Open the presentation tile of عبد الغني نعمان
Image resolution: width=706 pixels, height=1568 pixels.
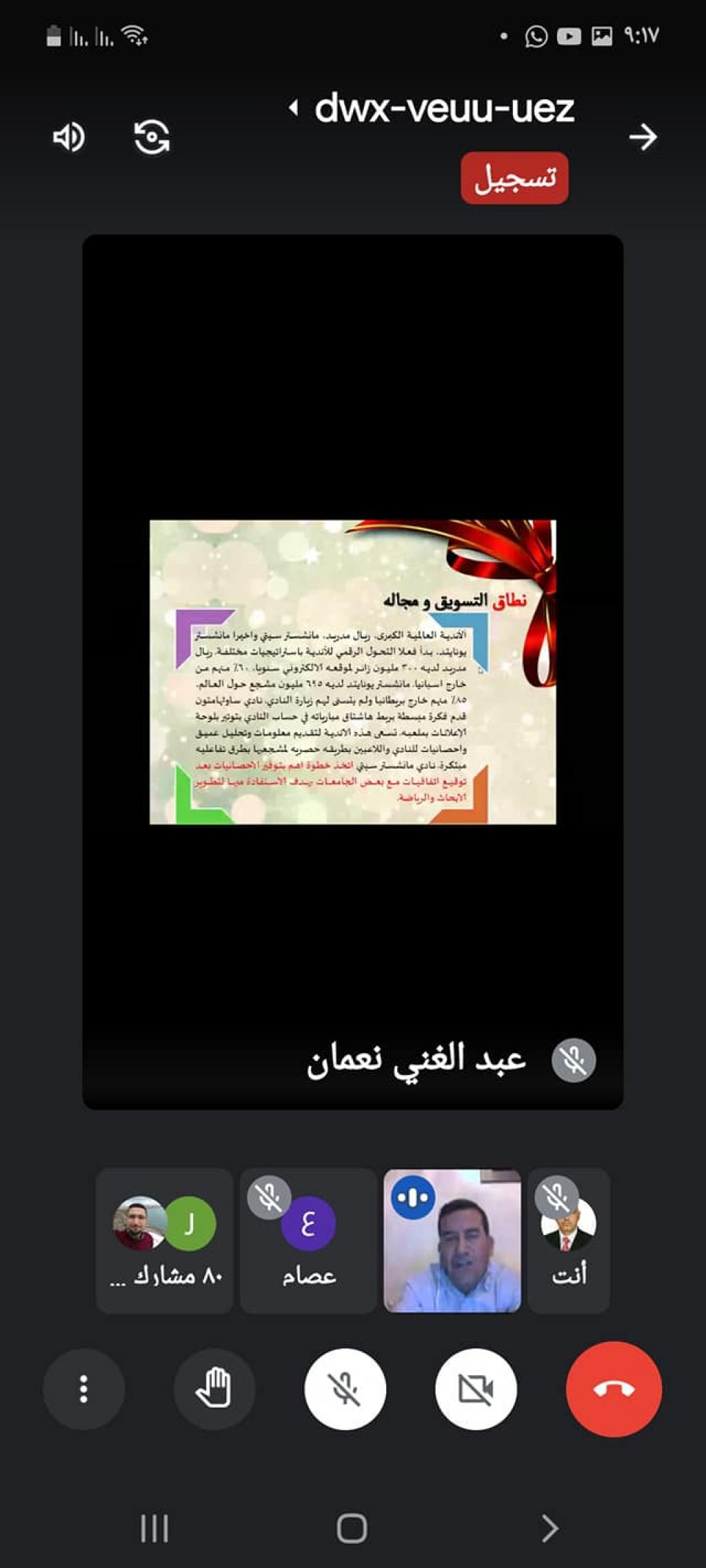point(352,671)
